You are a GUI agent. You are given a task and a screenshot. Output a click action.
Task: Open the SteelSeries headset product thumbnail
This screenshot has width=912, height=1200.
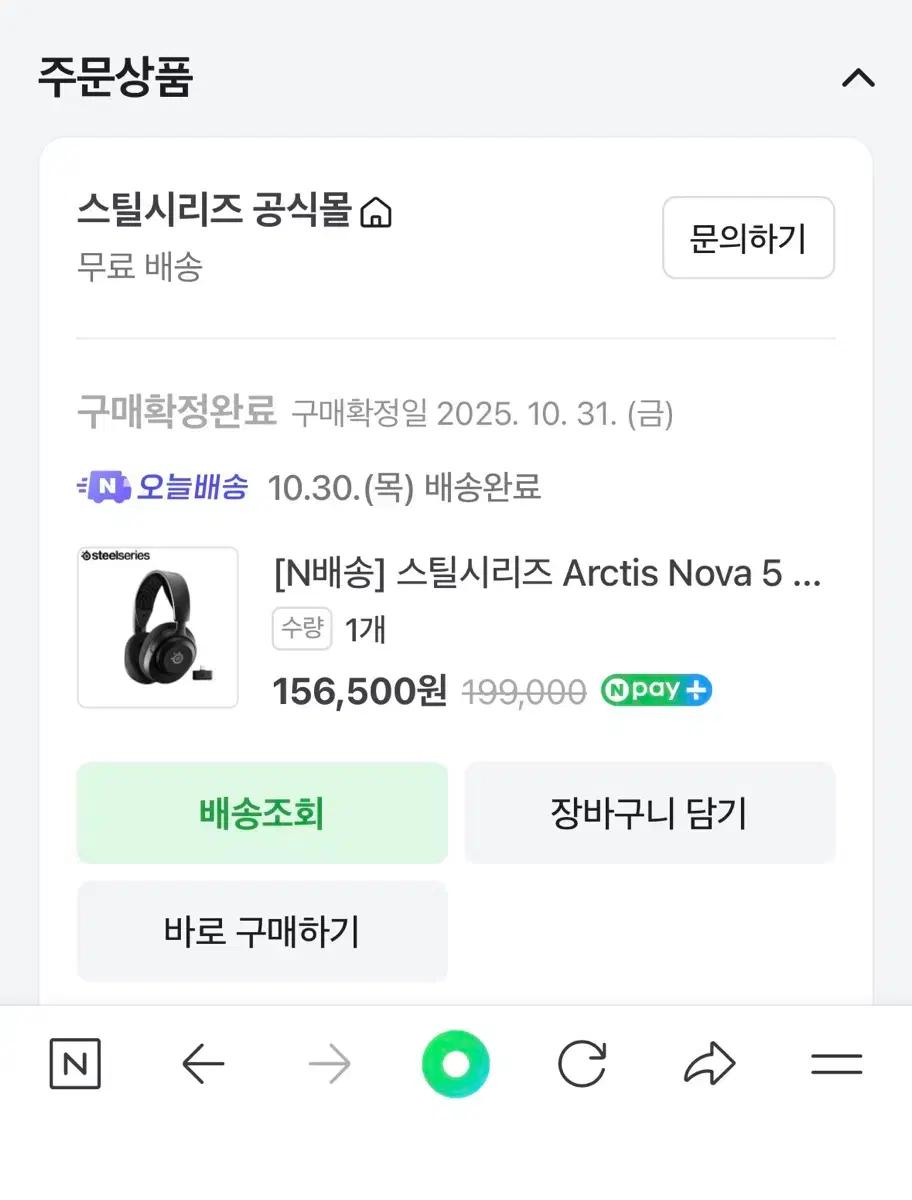[x=157, y=627]
